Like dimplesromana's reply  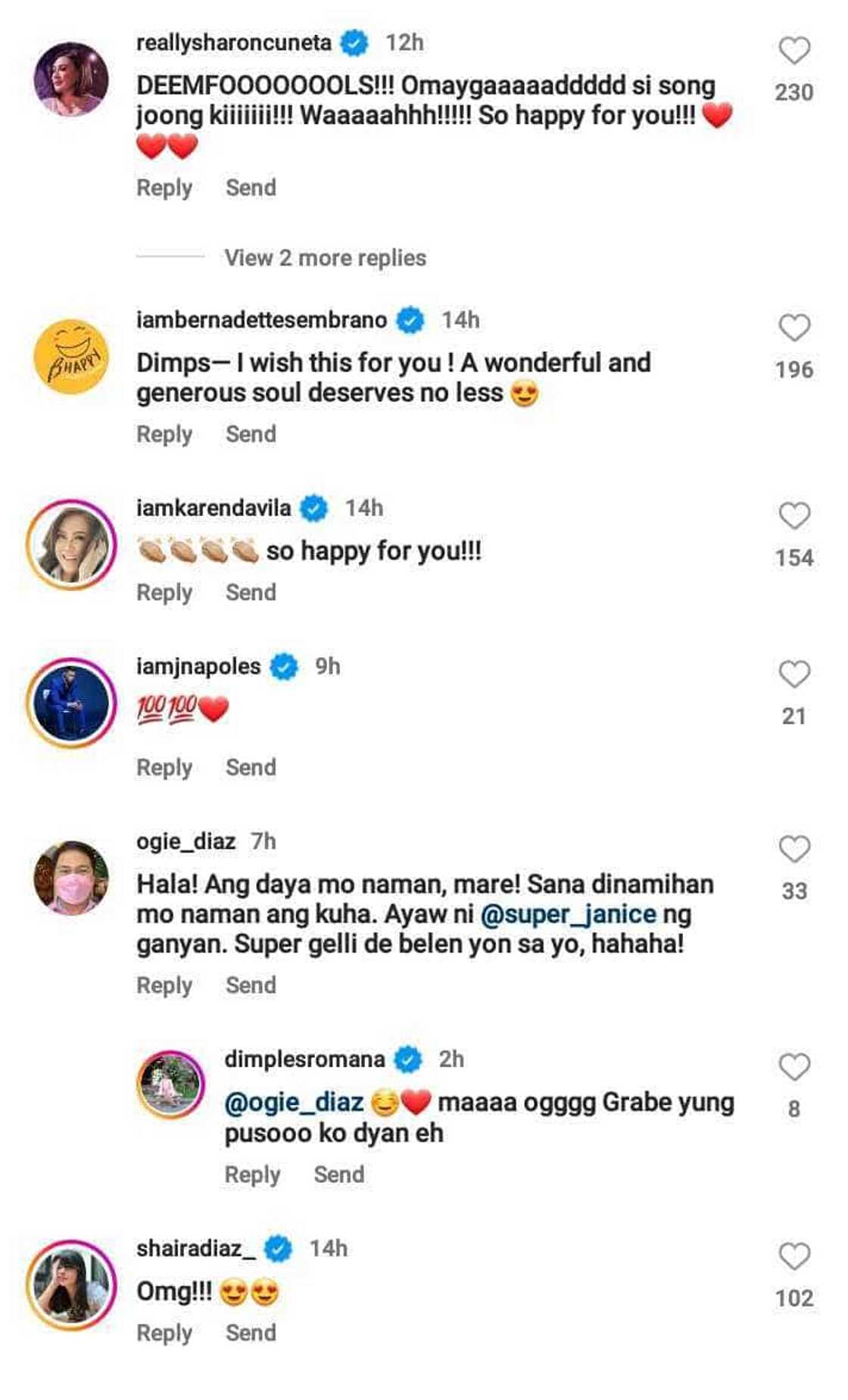[794, 1068]
